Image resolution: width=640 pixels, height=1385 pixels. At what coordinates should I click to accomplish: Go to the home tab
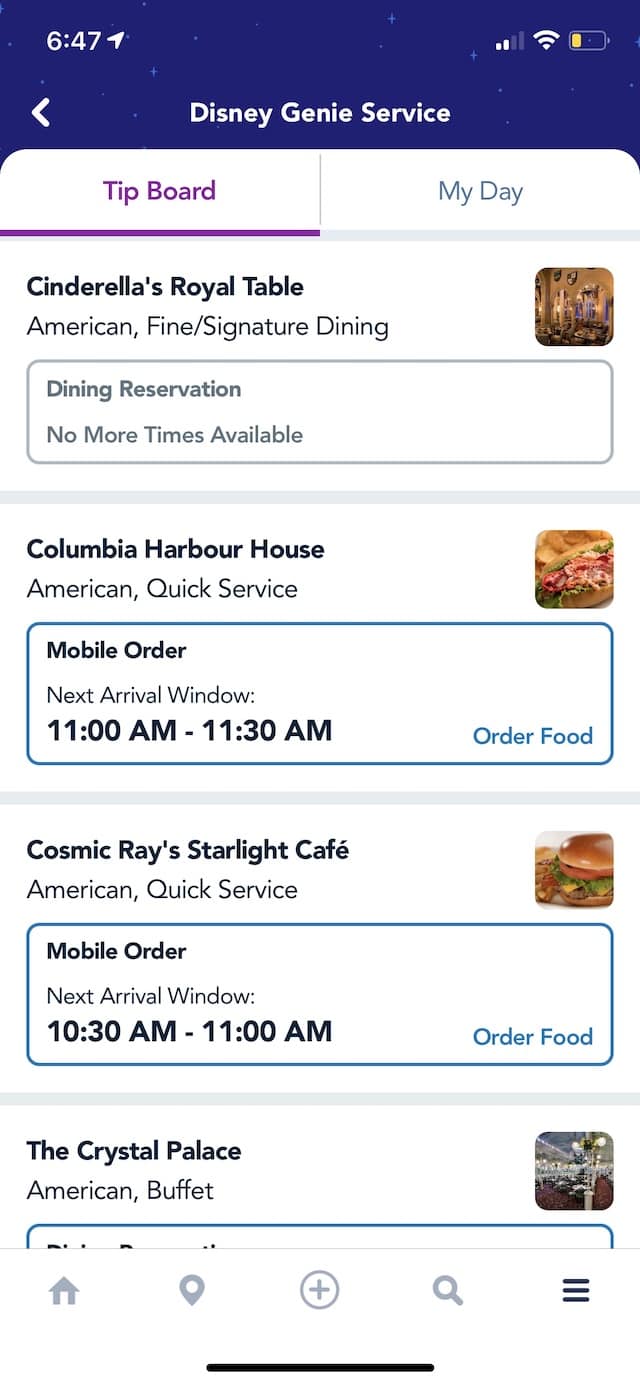coord(64,1291)
